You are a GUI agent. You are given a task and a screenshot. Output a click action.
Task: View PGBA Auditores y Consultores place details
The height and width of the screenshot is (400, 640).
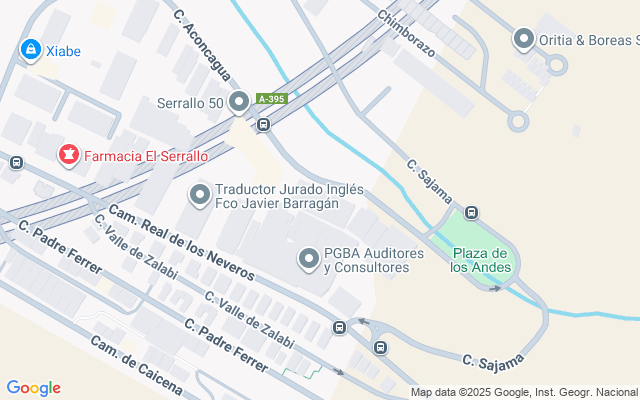(x=310, y=260)
